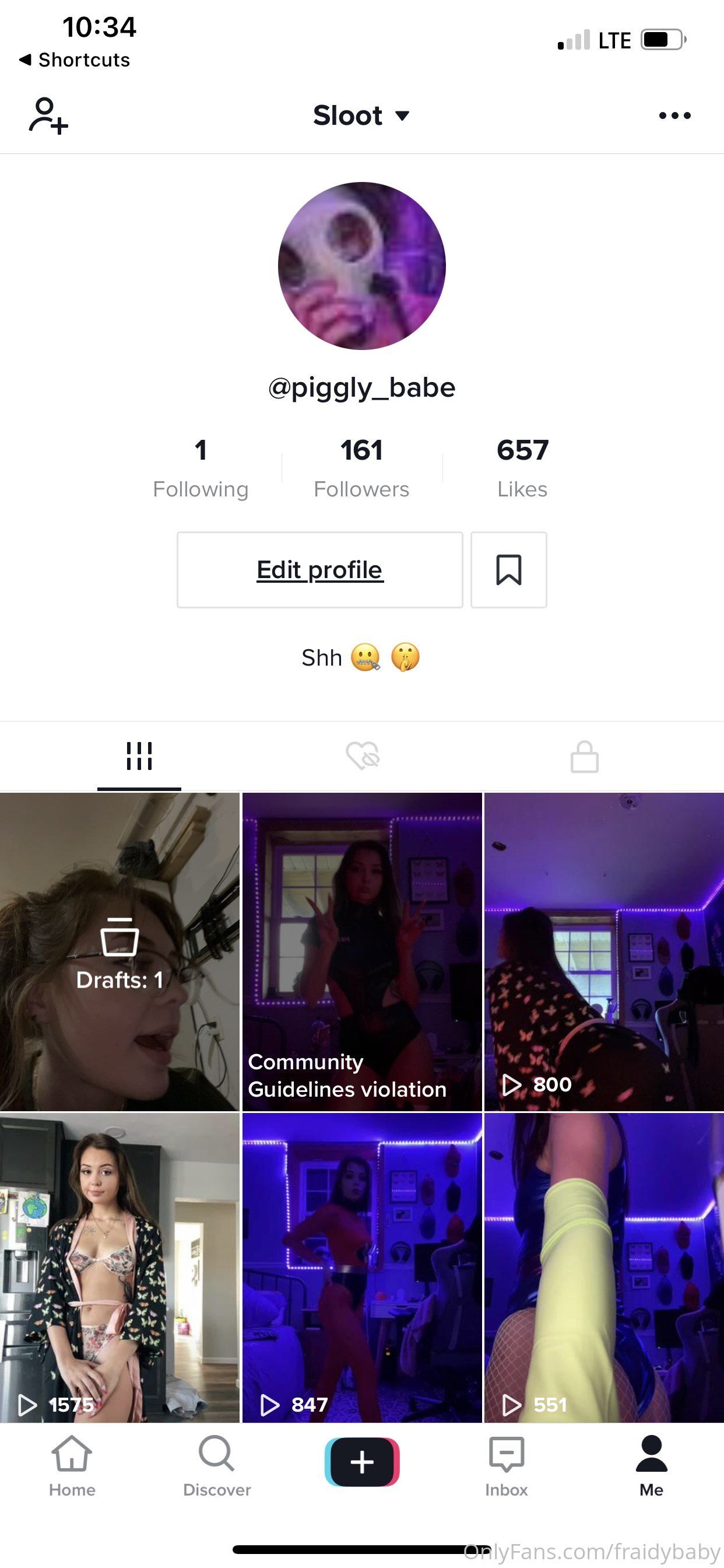Open the Drafts: 1 tile
This screenshot has width=724, height=1568.
120,951
